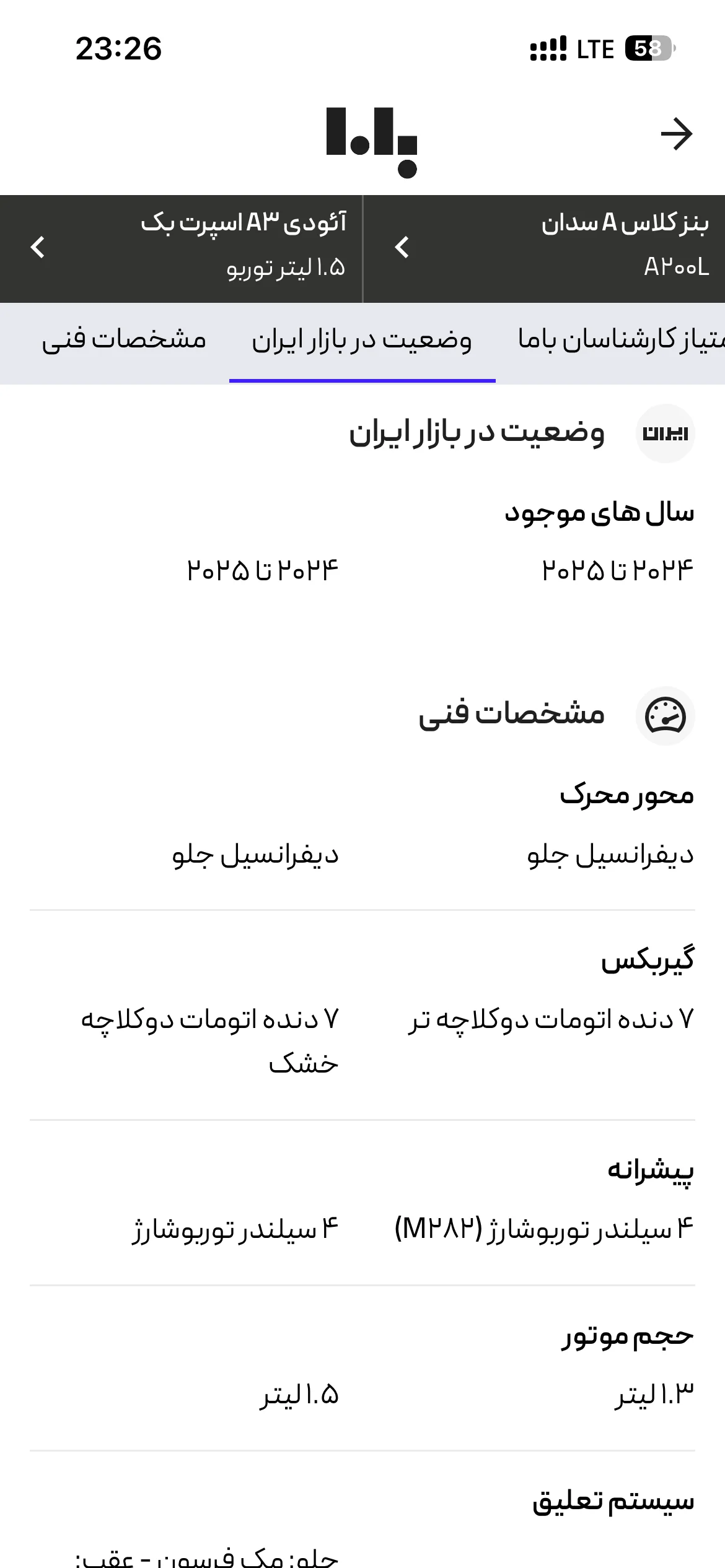Select the وضعیت در بازار ایران tab

362,341
